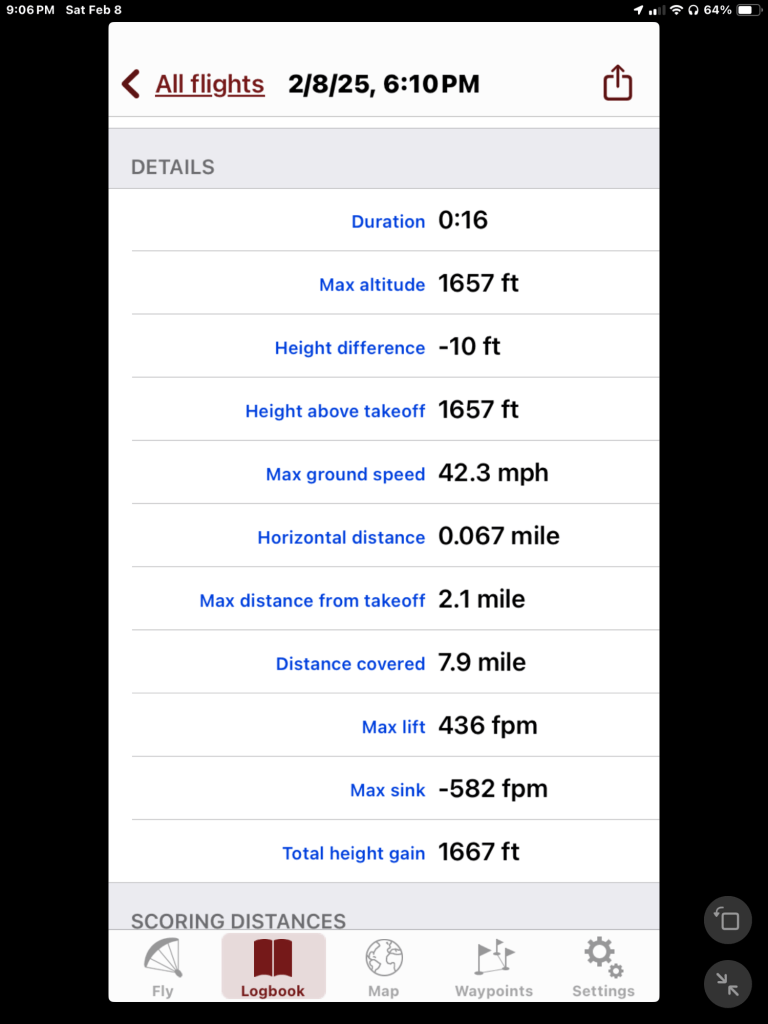Screen dimensions: 768x1024
Task: Switch to the Map tab
Action: [x=383, y=968]
